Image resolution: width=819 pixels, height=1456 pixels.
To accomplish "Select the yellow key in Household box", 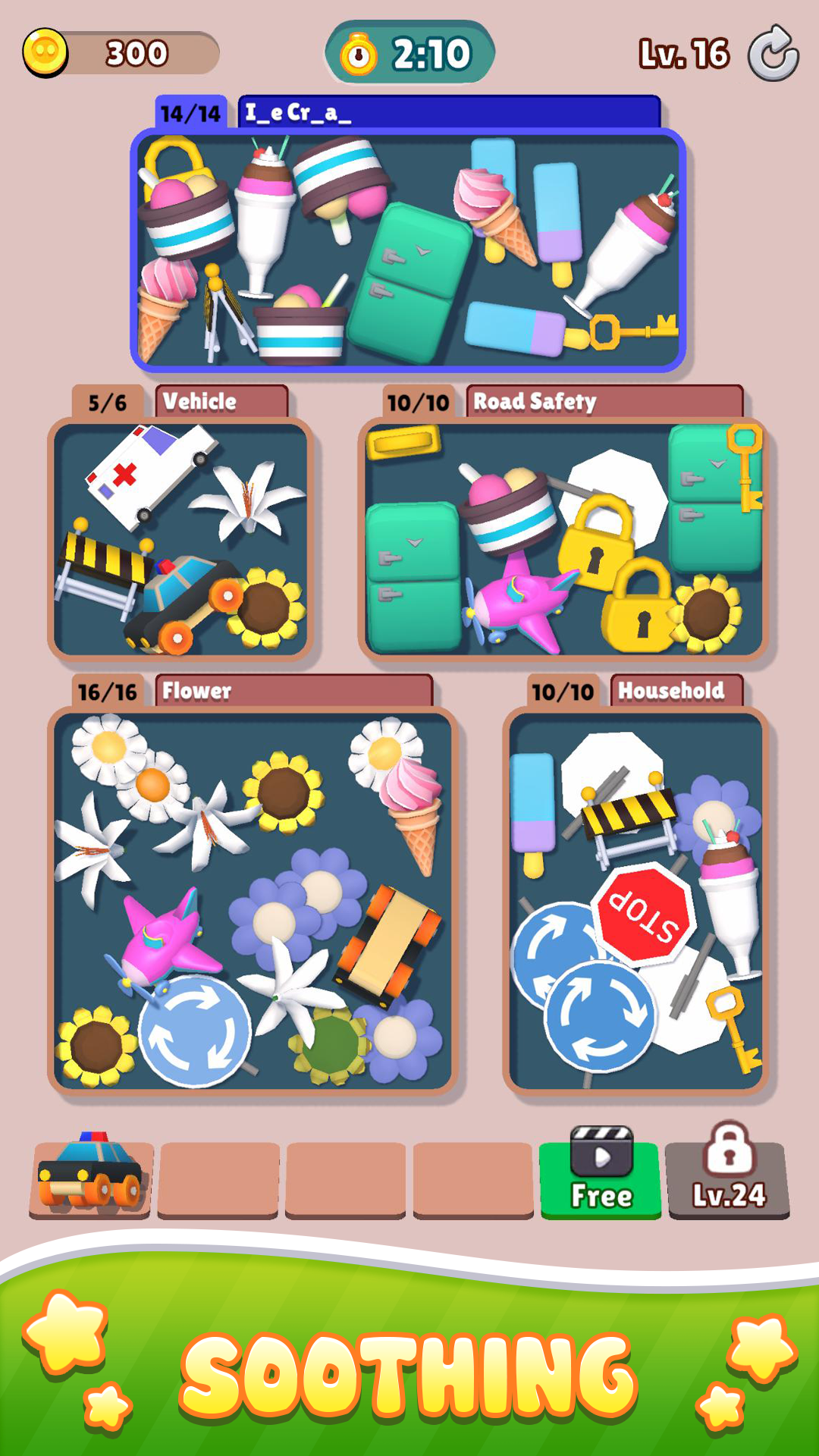I will (732, 1028).
